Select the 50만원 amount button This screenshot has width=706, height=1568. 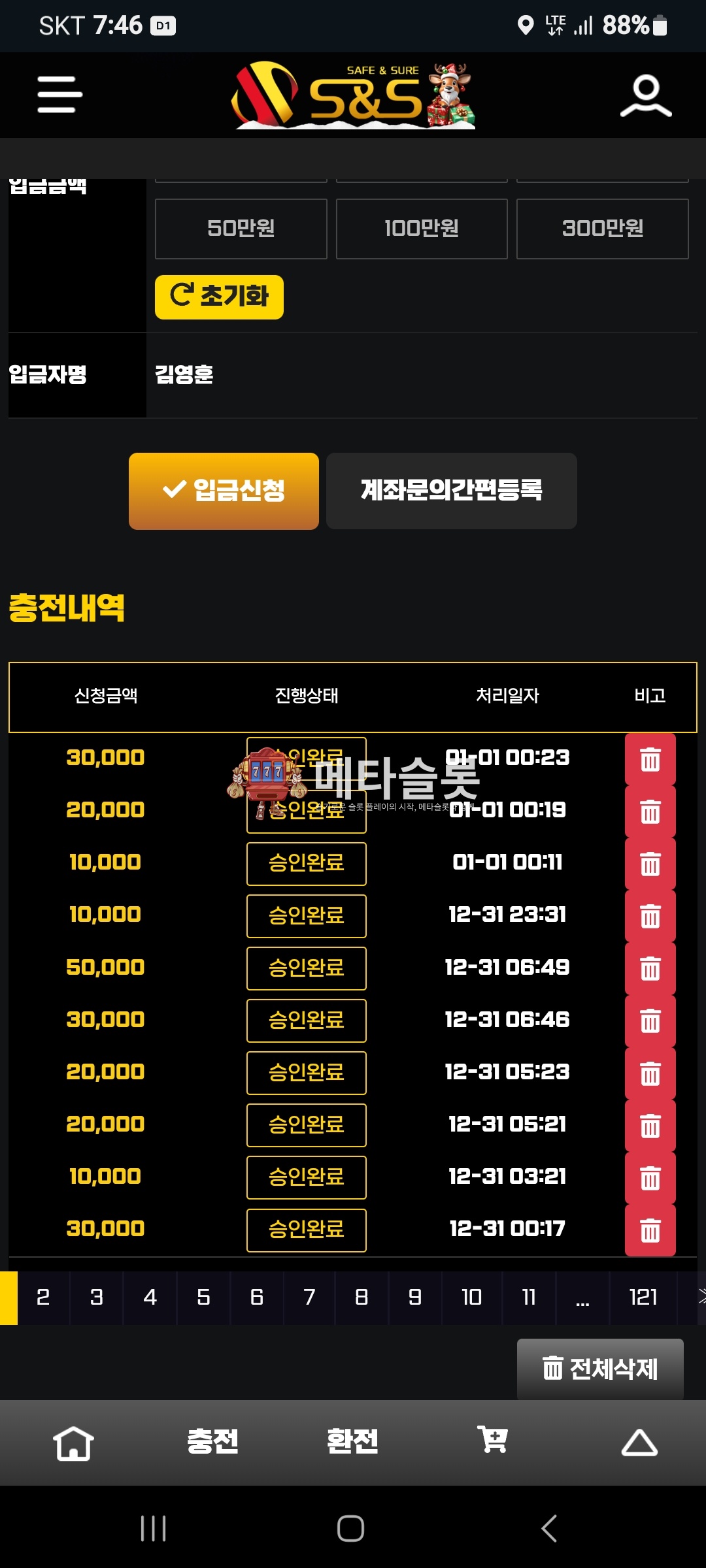tap(241, 229)
